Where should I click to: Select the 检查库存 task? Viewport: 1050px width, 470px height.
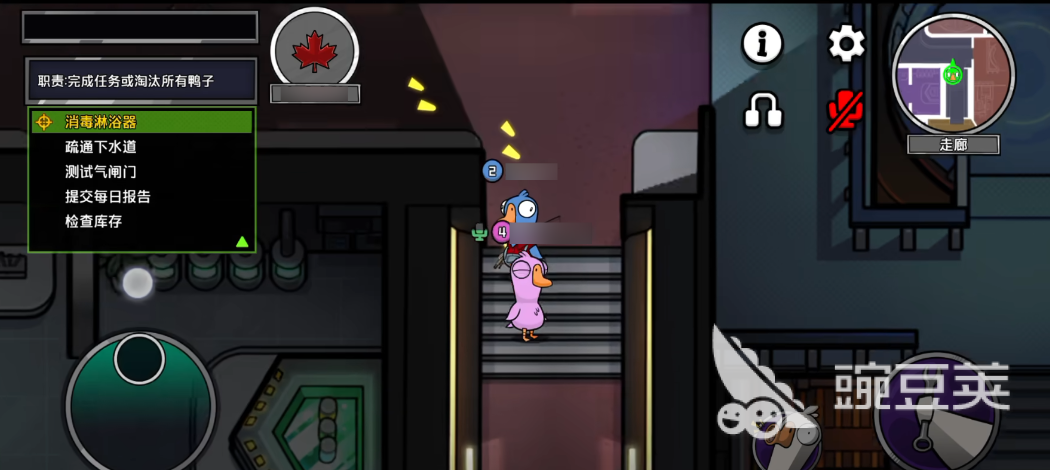pos(94,222)
